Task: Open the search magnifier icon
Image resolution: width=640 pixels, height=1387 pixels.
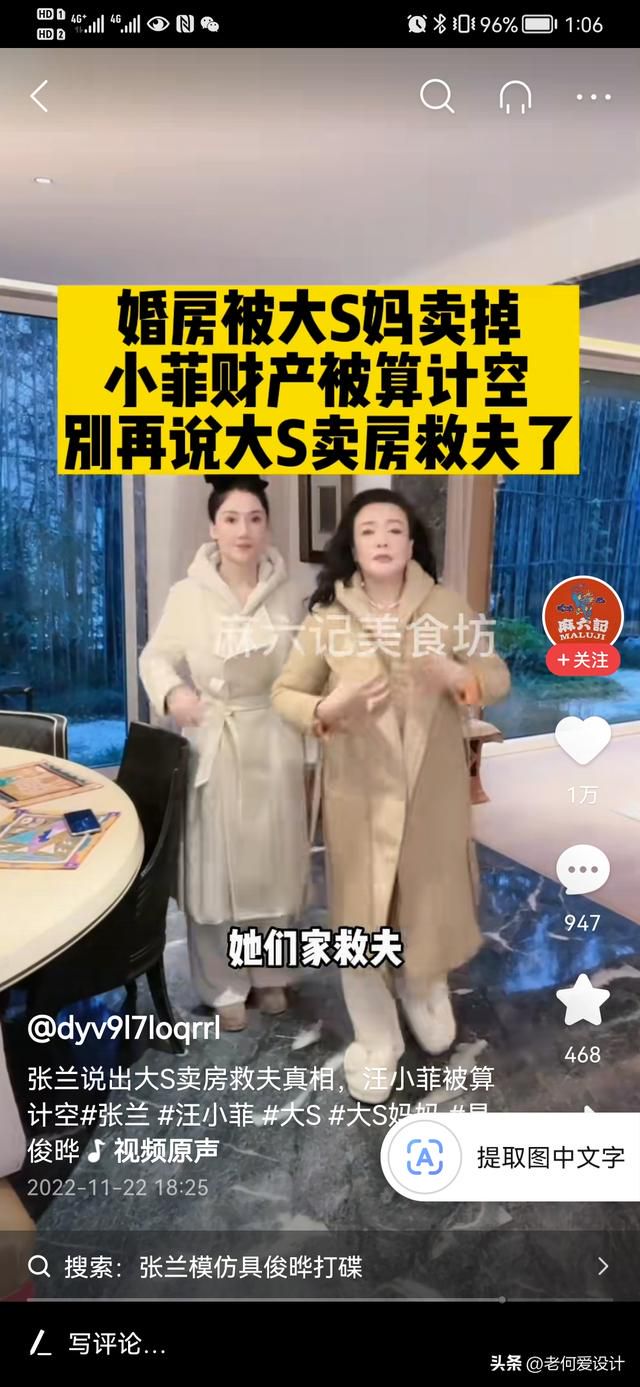Action: click(437, 97)
